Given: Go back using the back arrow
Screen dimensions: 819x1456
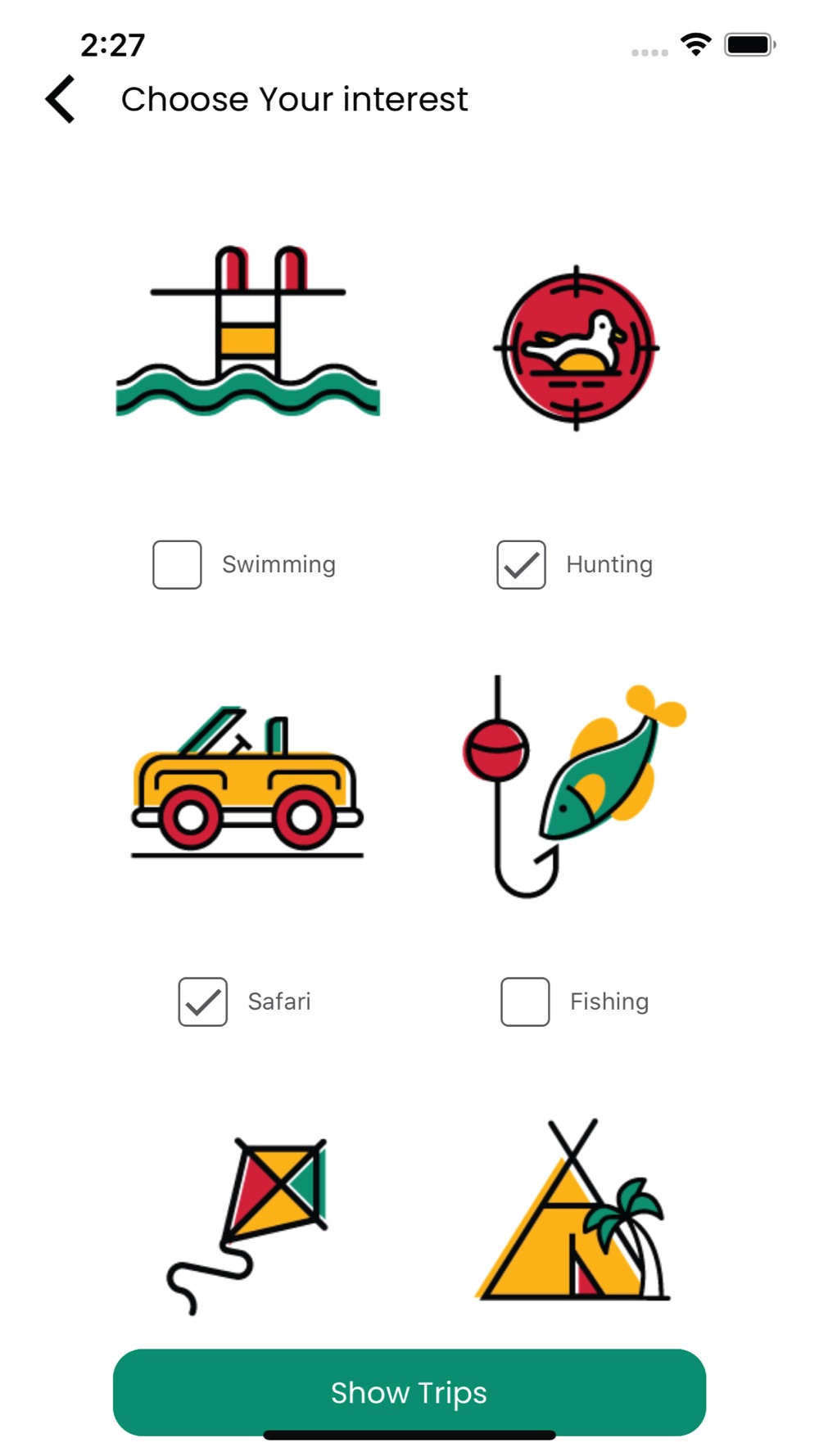Looking at the screenshot, I should [x=61, y=100].
